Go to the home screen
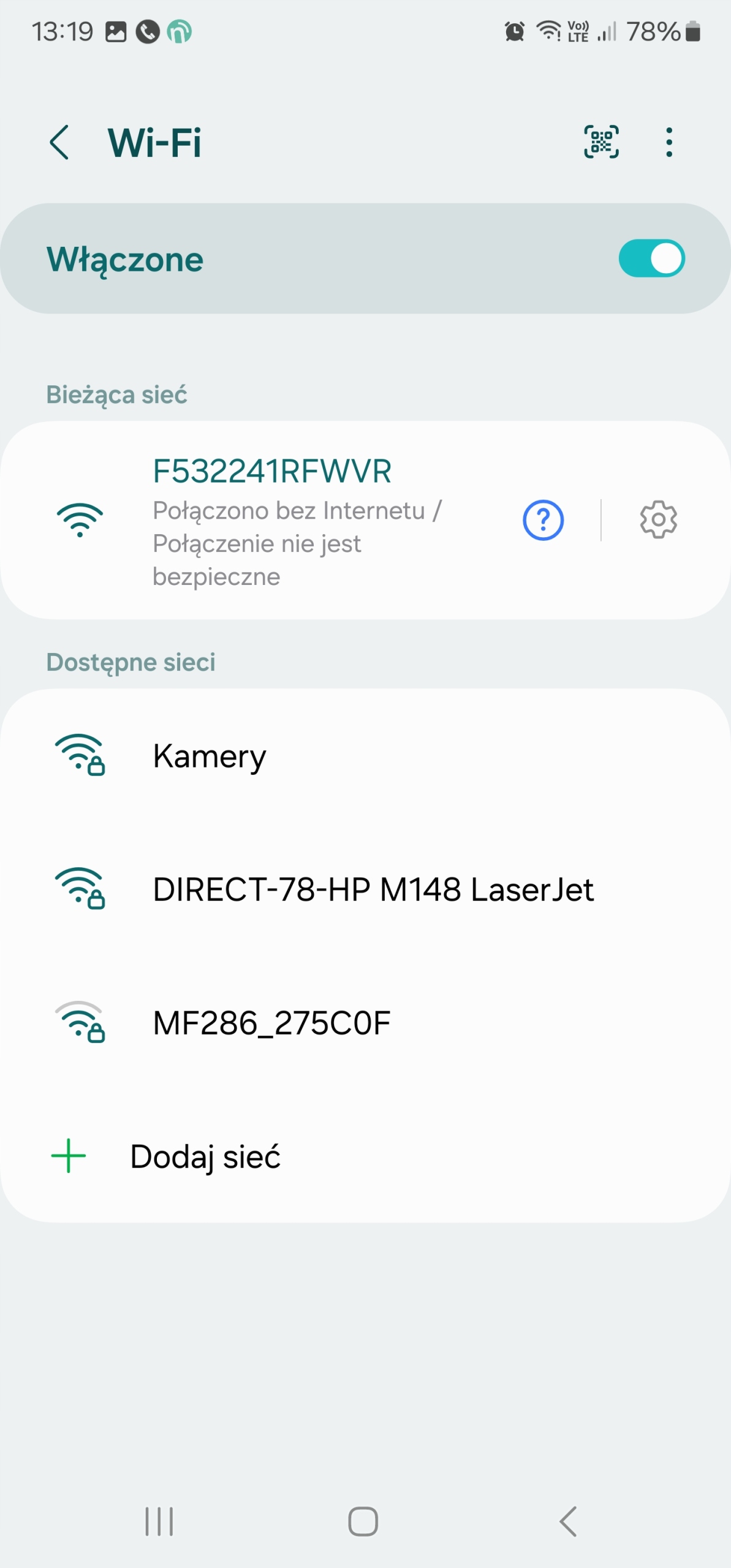731x1568 pixels. [363, 1521]
